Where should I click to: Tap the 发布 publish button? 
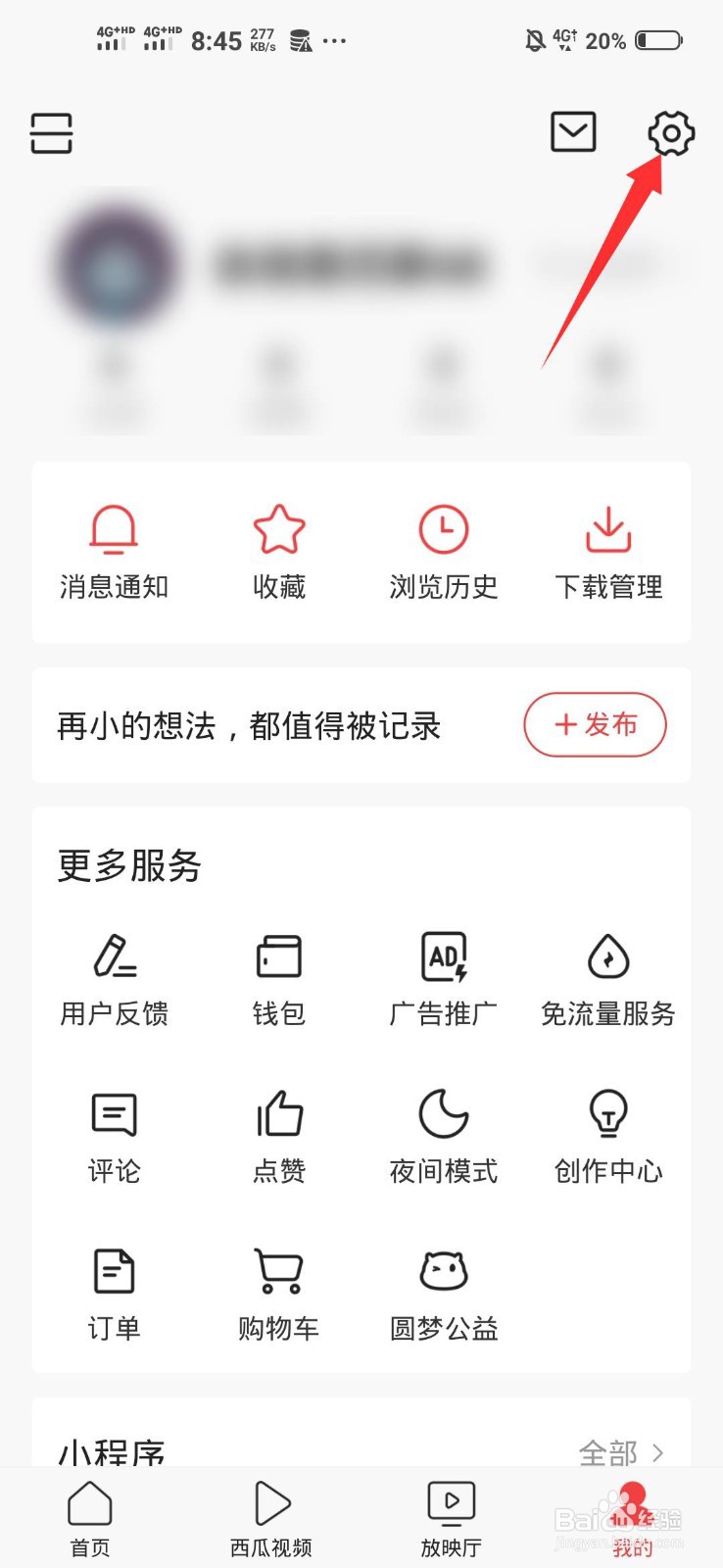coord(596,725)
